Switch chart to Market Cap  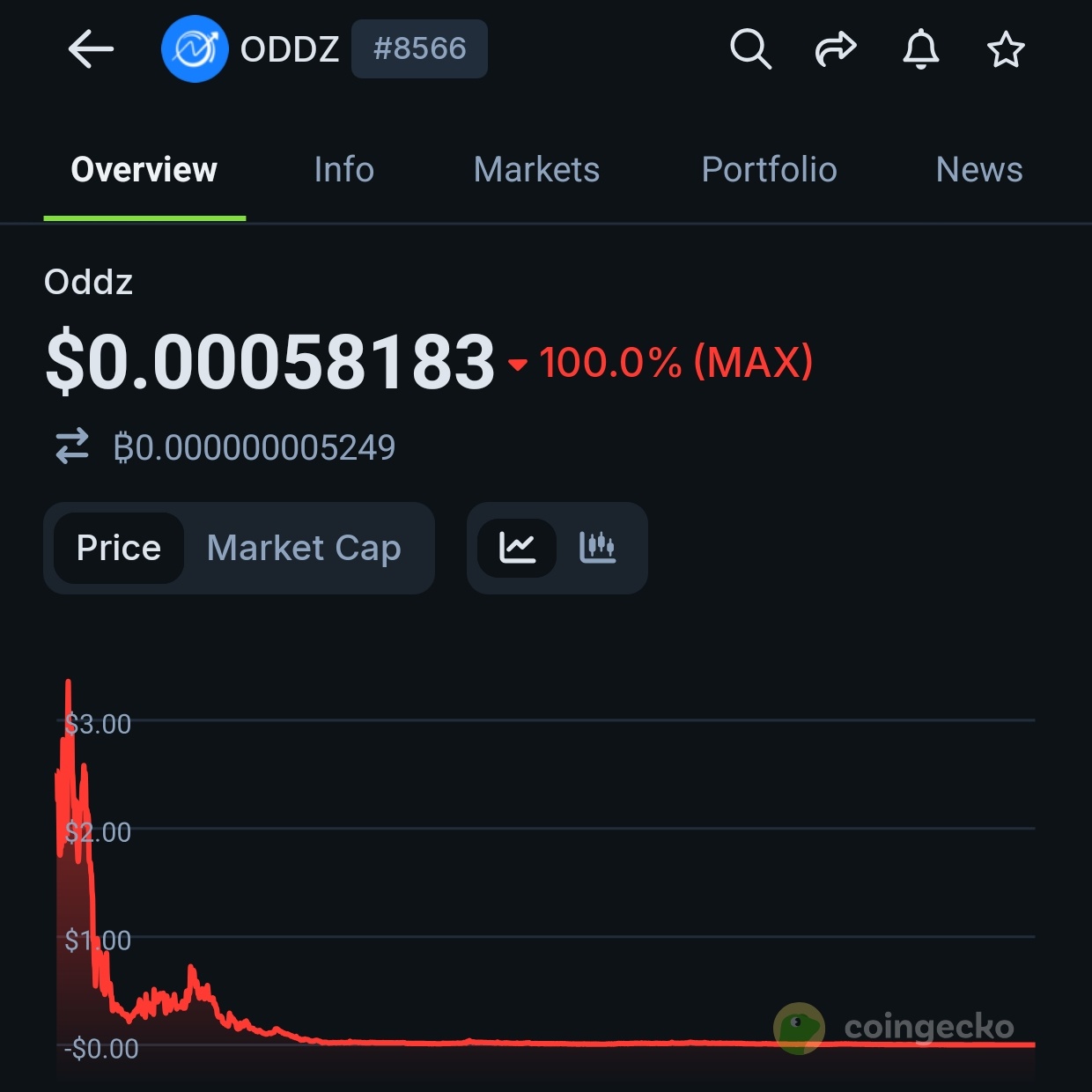[x=304, y=548]
